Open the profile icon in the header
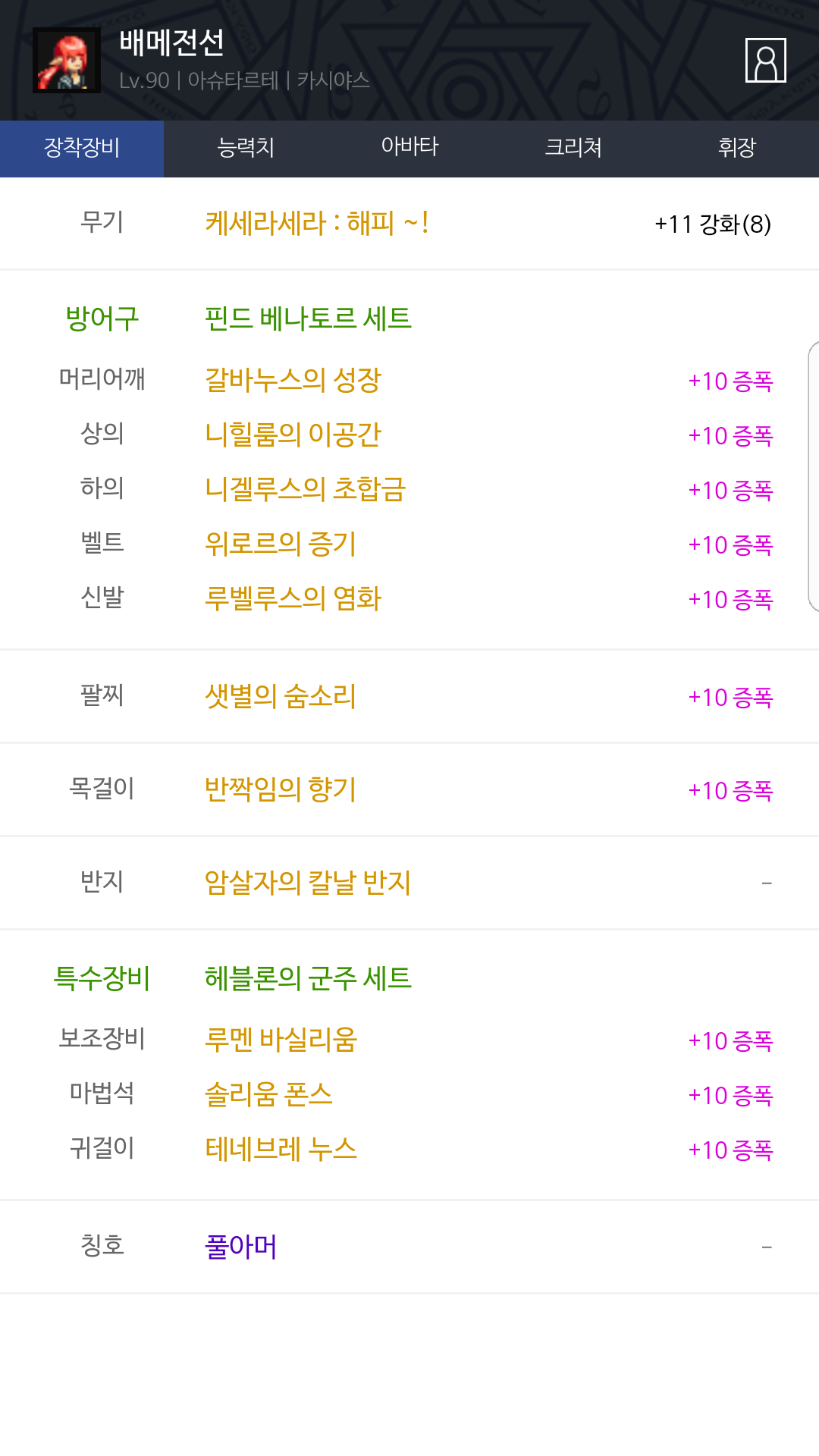The width and height of the screenshot is (819, 1456). pyautogui.click(x=765, y=60)
